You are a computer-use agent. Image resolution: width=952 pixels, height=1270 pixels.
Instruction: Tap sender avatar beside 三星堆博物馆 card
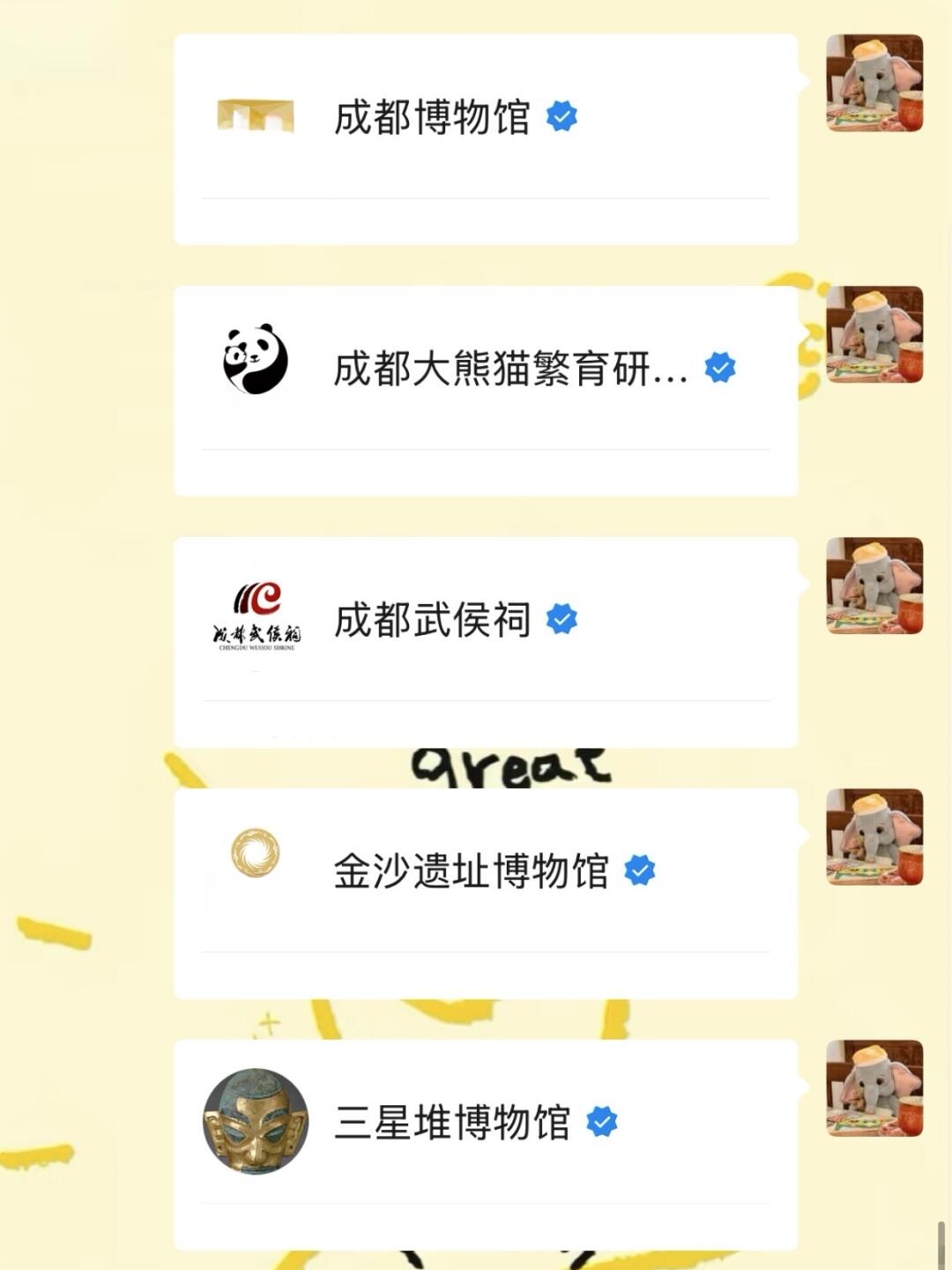pos(874,1088)
